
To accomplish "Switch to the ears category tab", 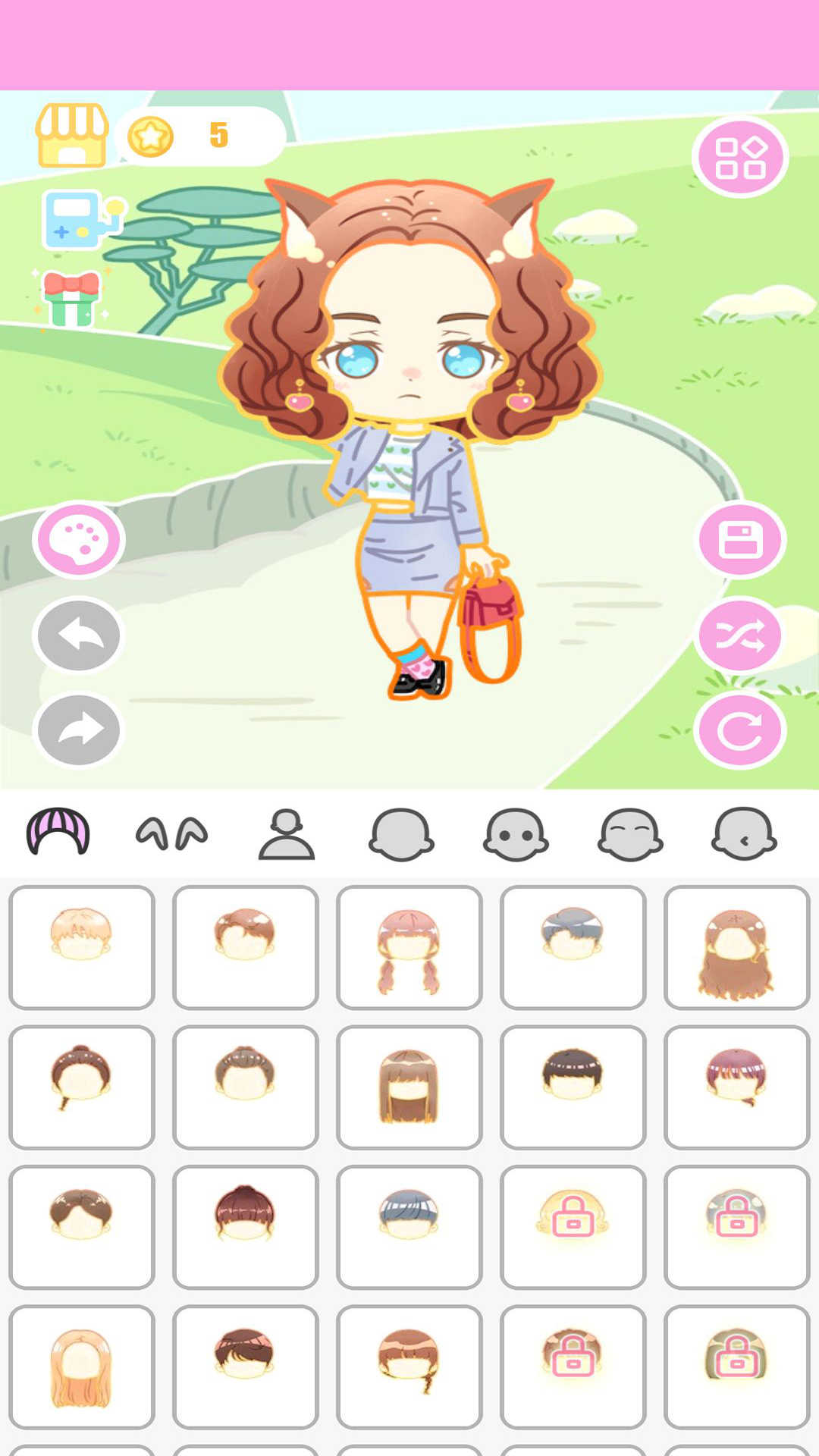I will tap(172, 832).
